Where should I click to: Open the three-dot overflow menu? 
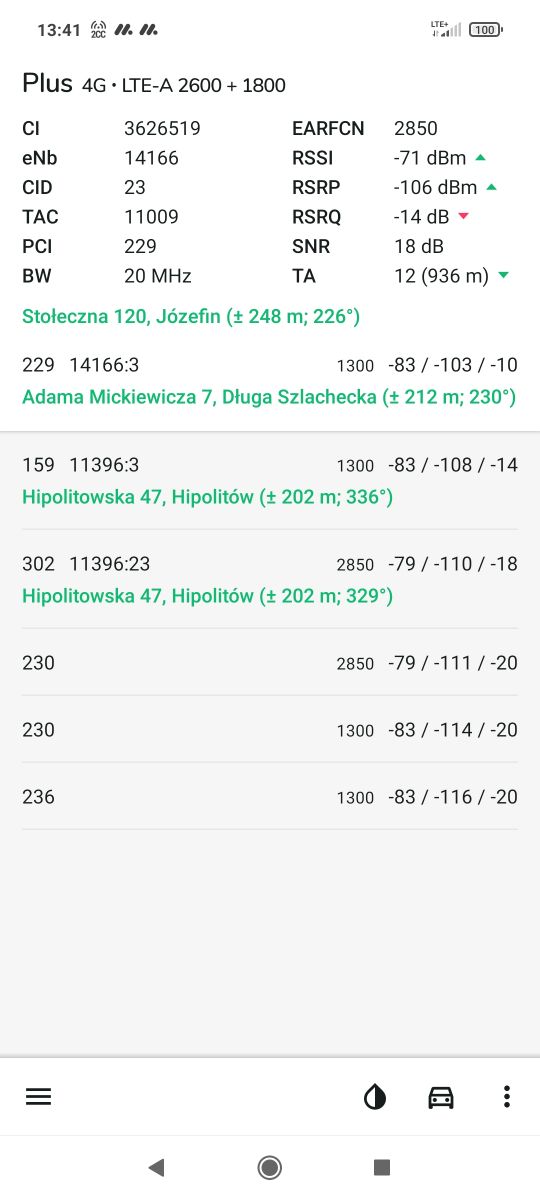pyautogui.click(x=507, y=1096)
